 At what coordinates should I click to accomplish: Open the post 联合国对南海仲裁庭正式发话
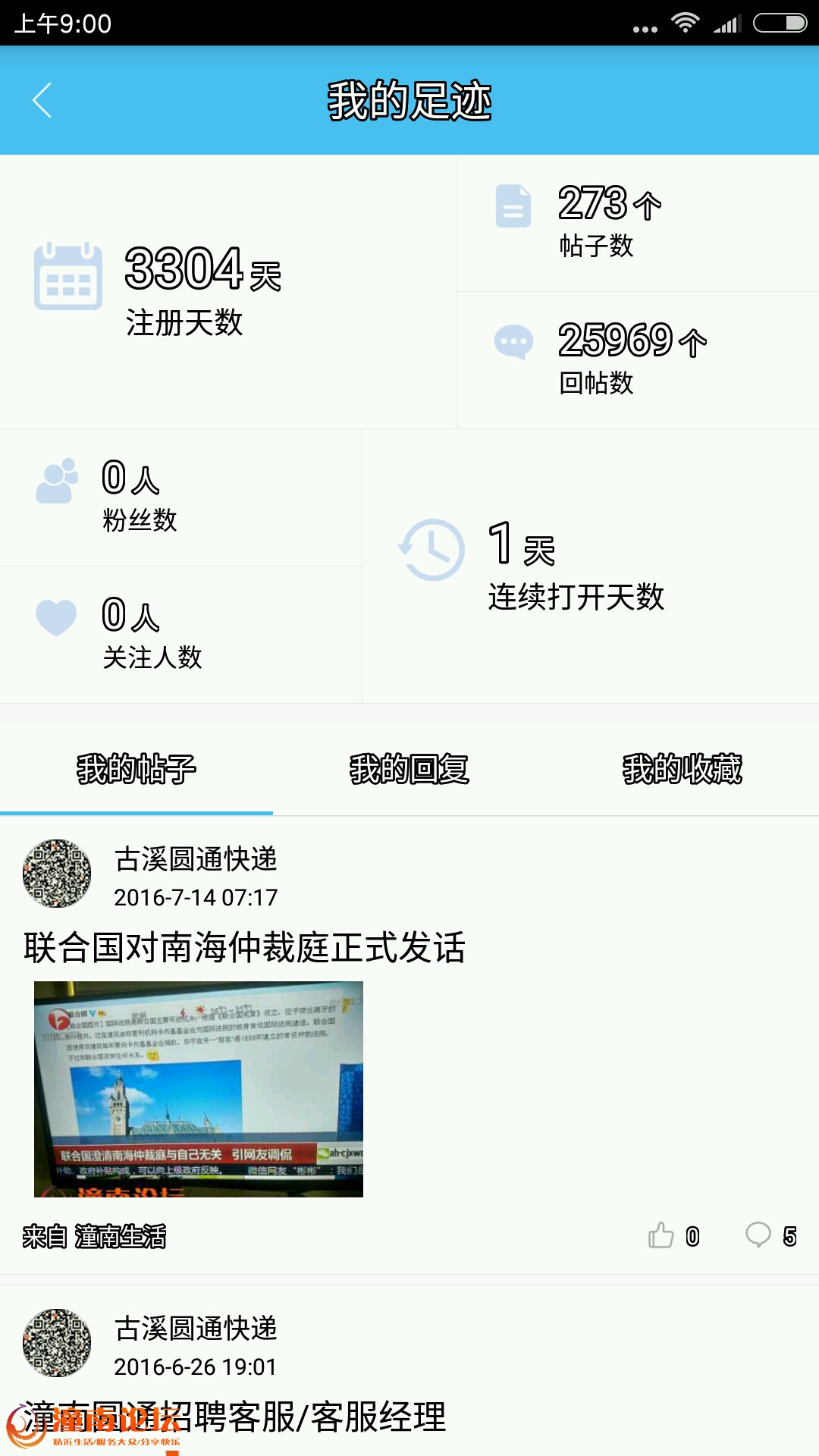click(x=244, y=948)
